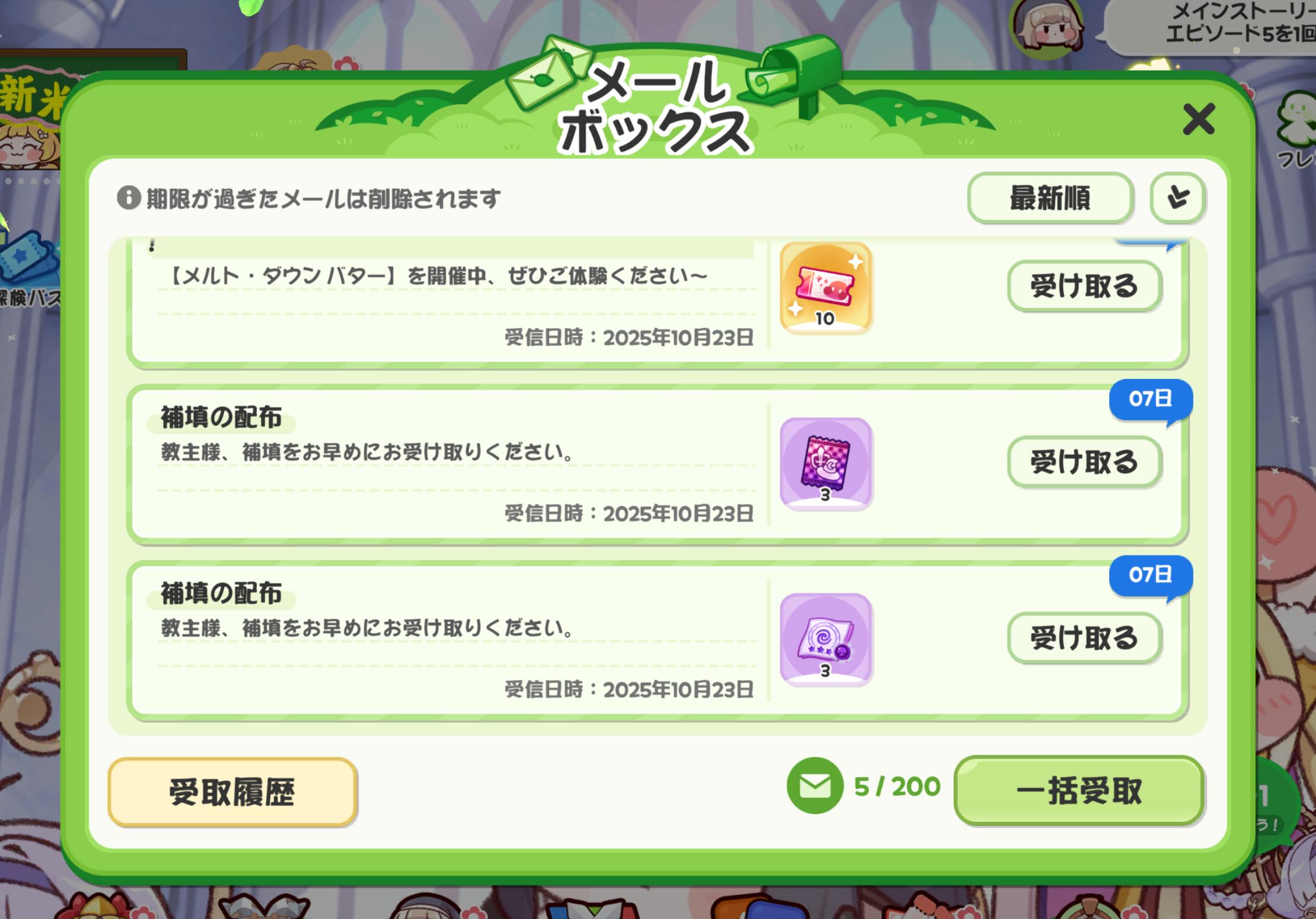The height and width of the screenshot is (919, 1316).
Task: View the purple stamp ticket item details
Action: (x=826, y=464)
